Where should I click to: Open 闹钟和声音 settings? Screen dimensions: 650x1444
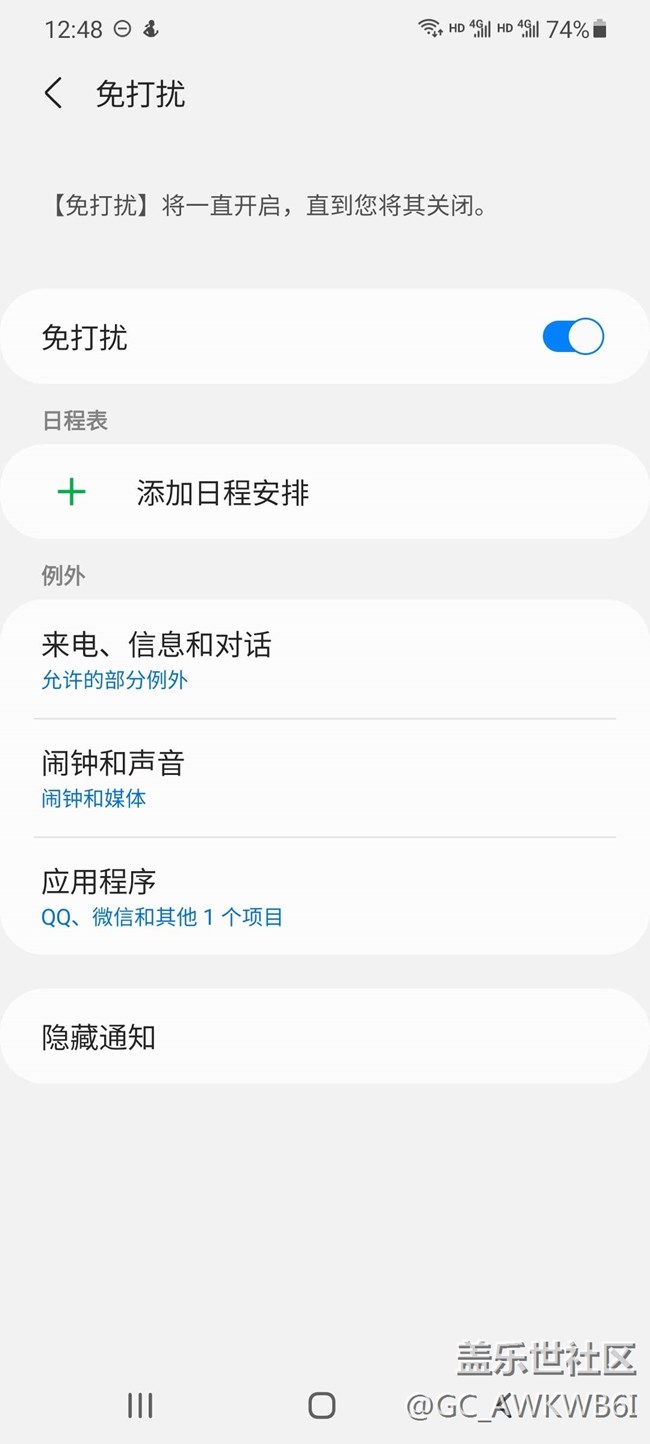click(x=325, y=778)
